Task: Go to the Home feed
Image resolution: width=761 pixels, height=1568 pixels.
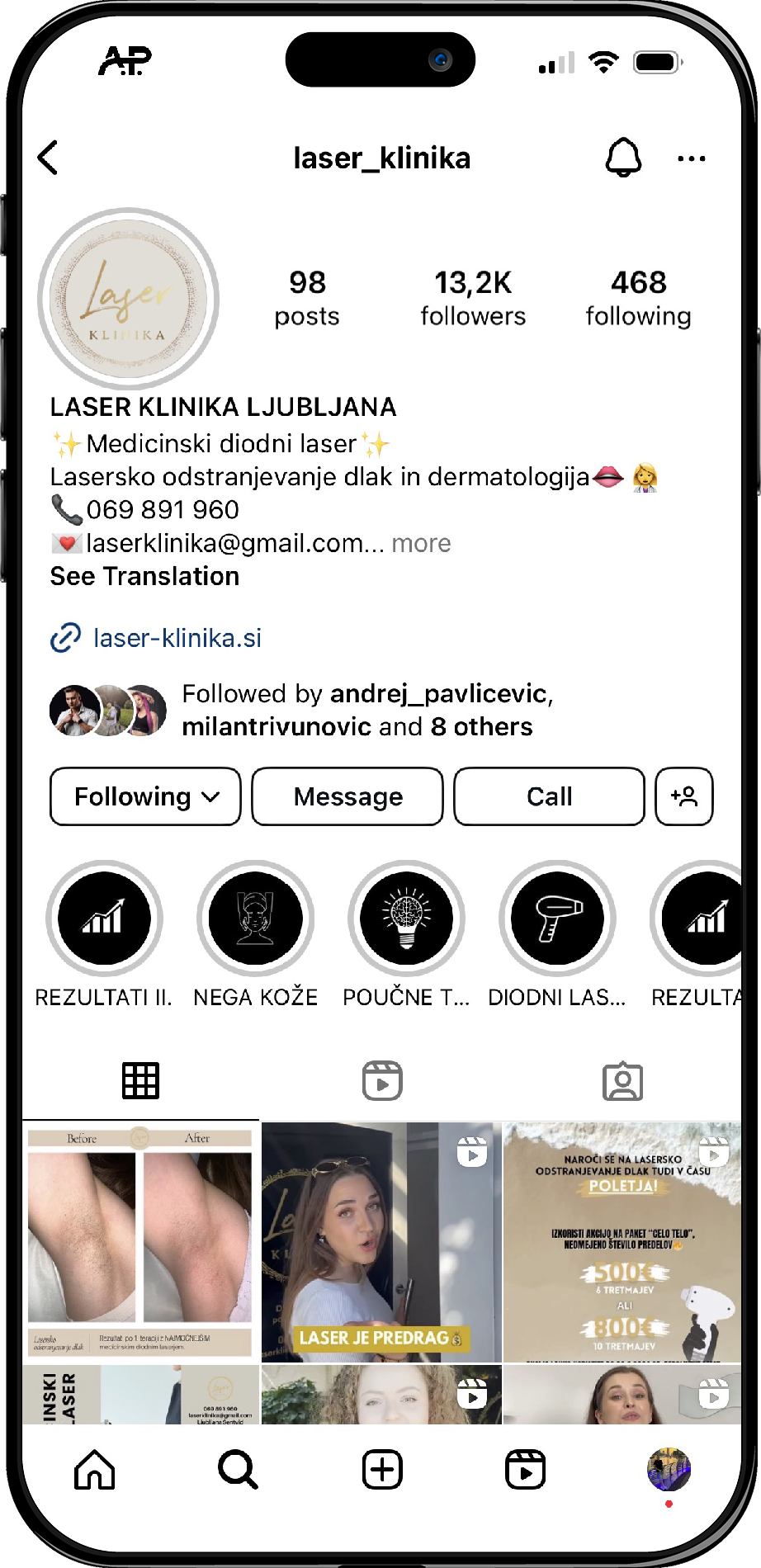Action: point(95,1470)
